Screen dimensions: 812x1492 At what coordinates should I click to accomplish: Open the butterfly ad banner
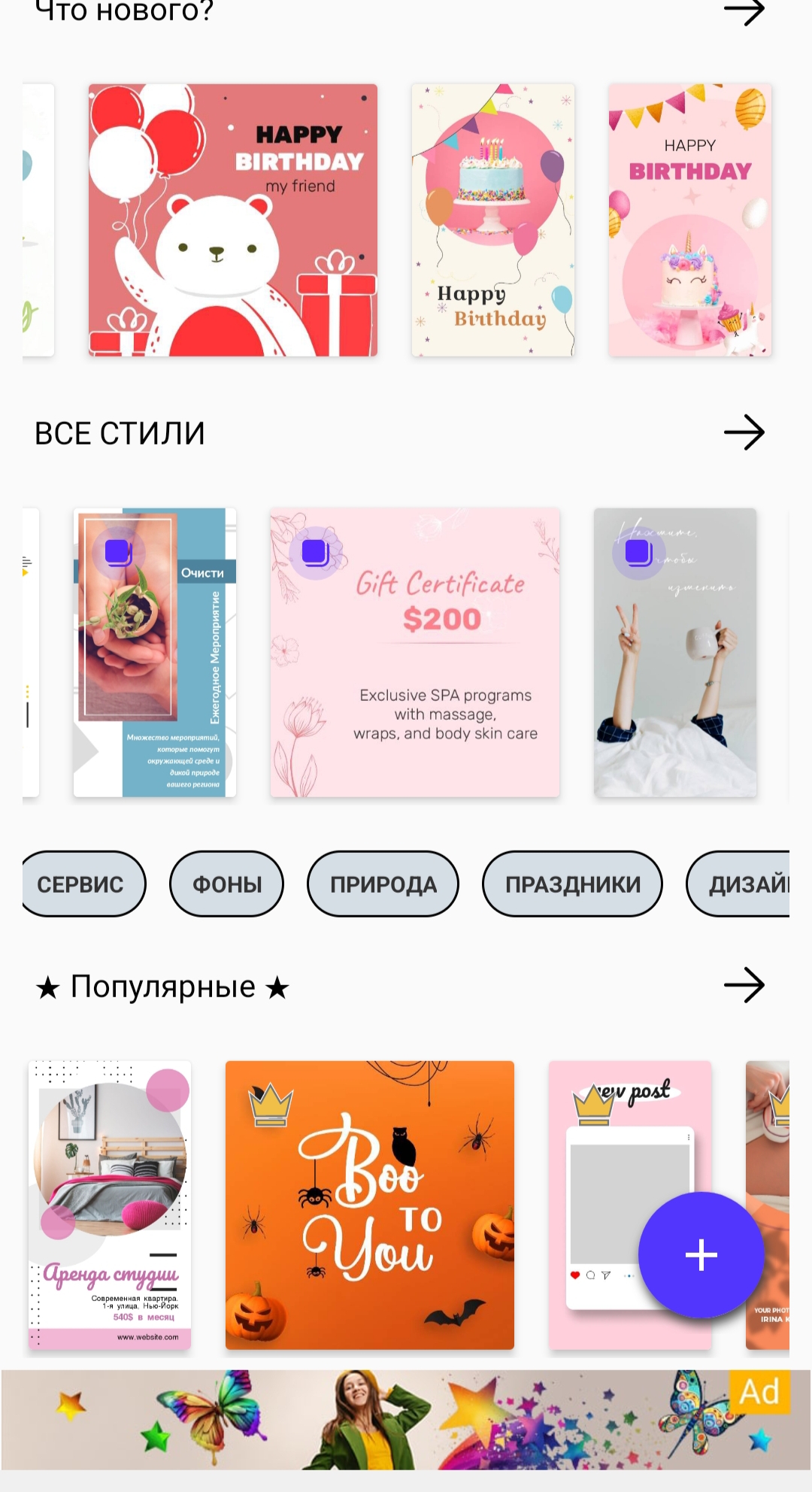406,1419
